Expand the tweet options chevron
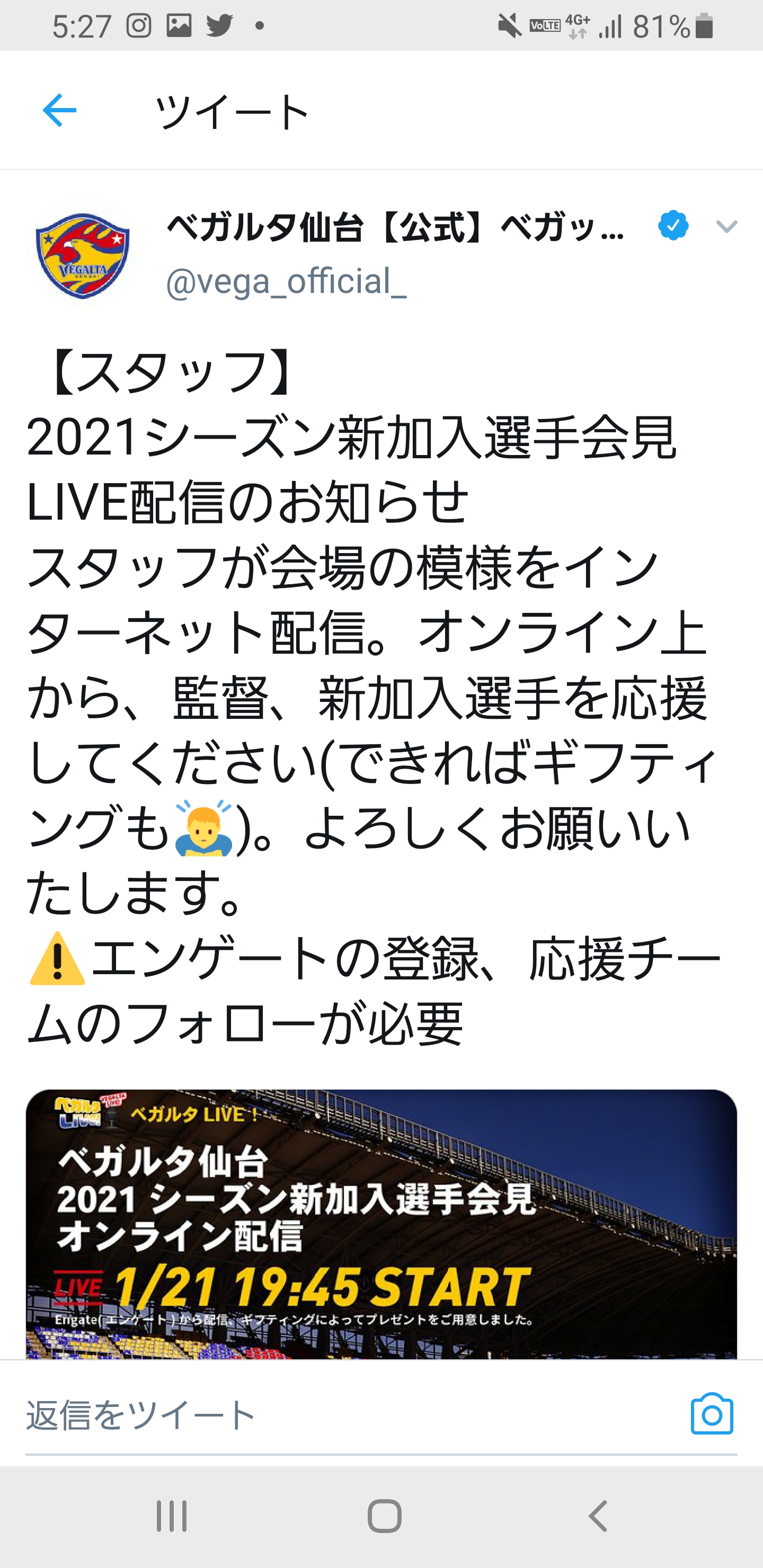The image size is (763, 1568). click(x=726, y=227)
